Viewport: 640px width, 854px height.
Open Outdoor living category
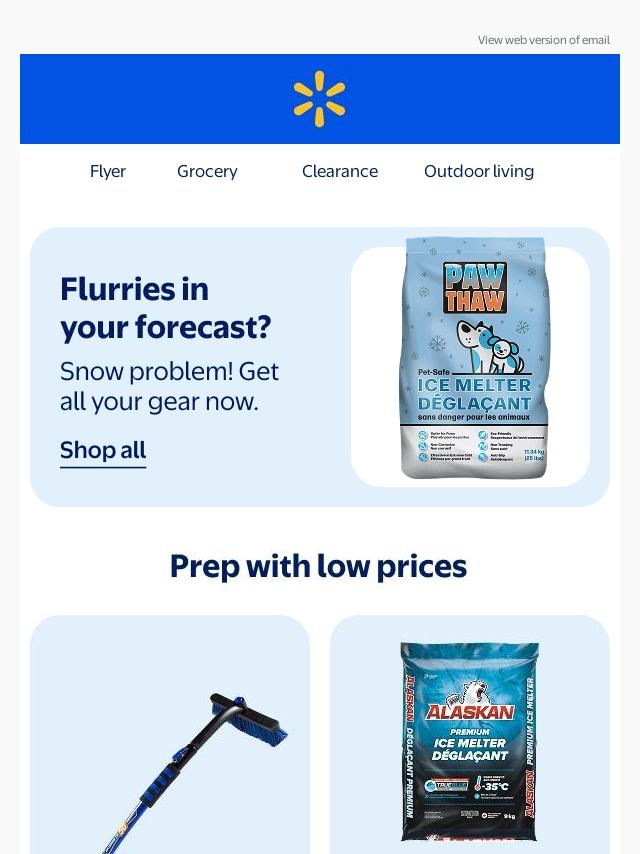[x=479, y=171]
